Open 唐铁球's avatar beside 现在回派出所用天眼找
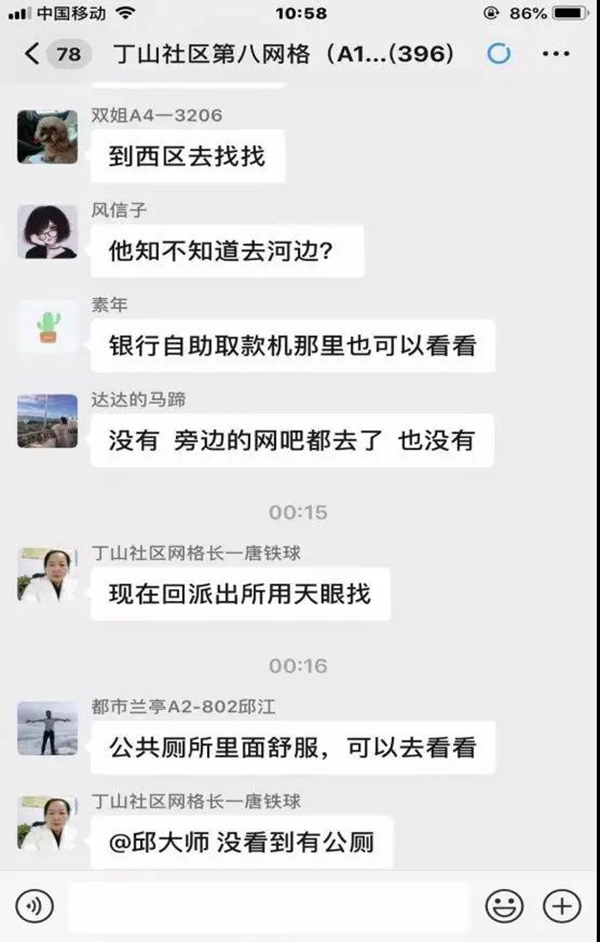 tap(47, 575)
